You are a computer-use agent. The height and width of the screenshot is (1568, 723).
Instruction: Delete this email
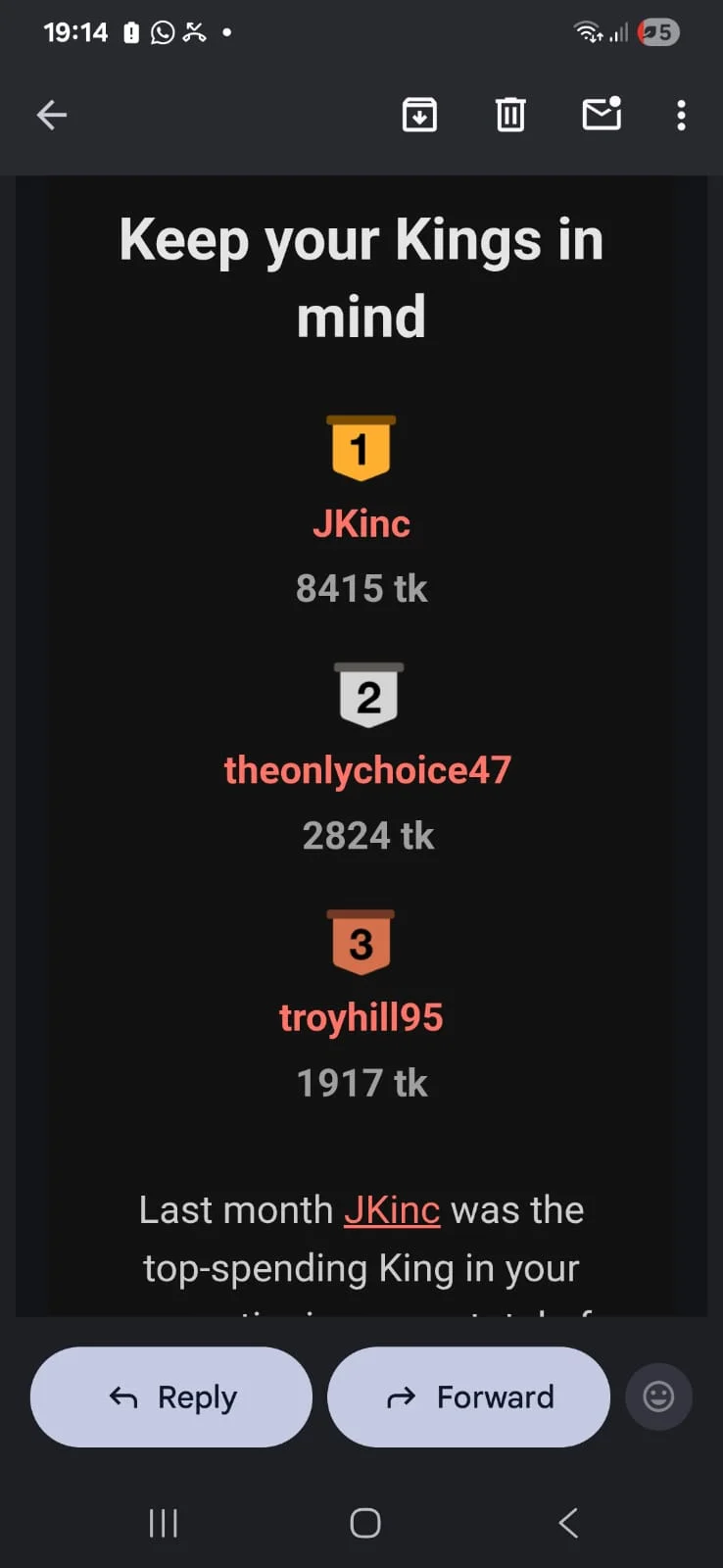pyautogui.click(x=510, y=115)
